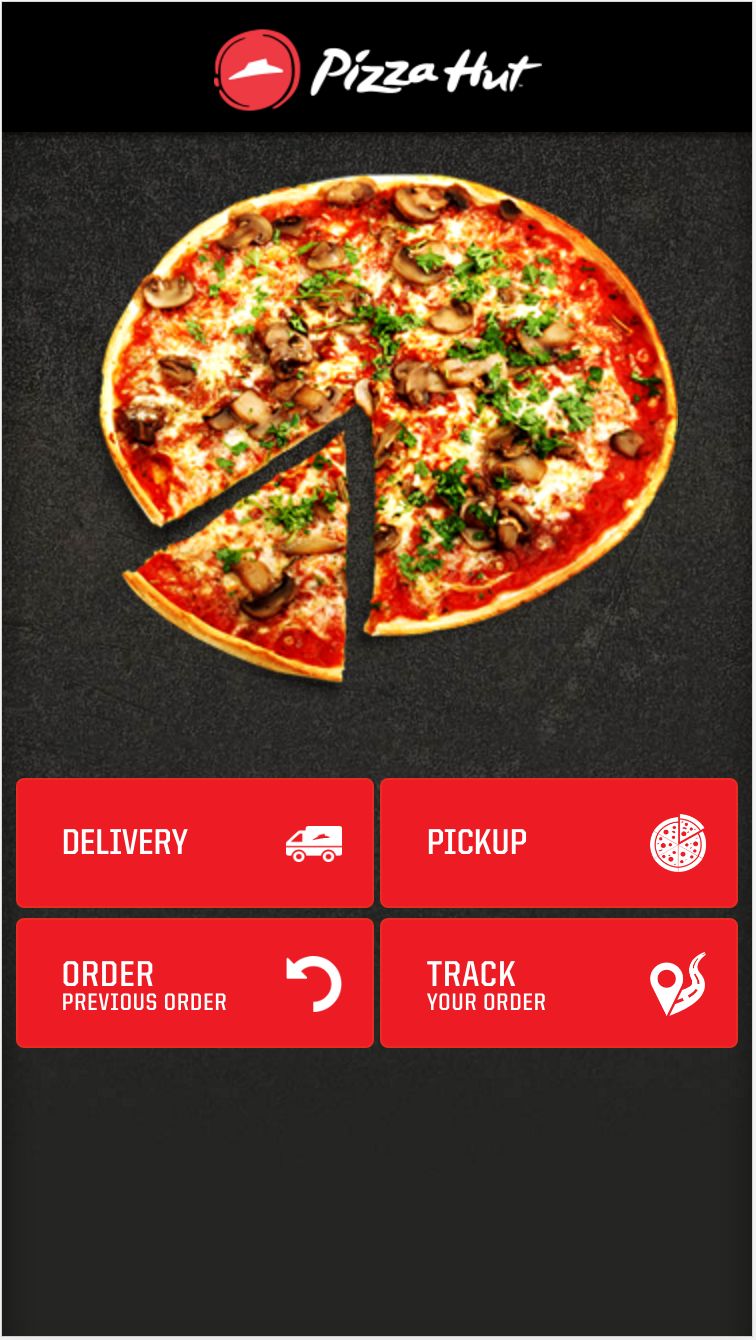Choose the Pickup option
Image resolution: width=756 pixels, height=1340 pixels.
559,843
